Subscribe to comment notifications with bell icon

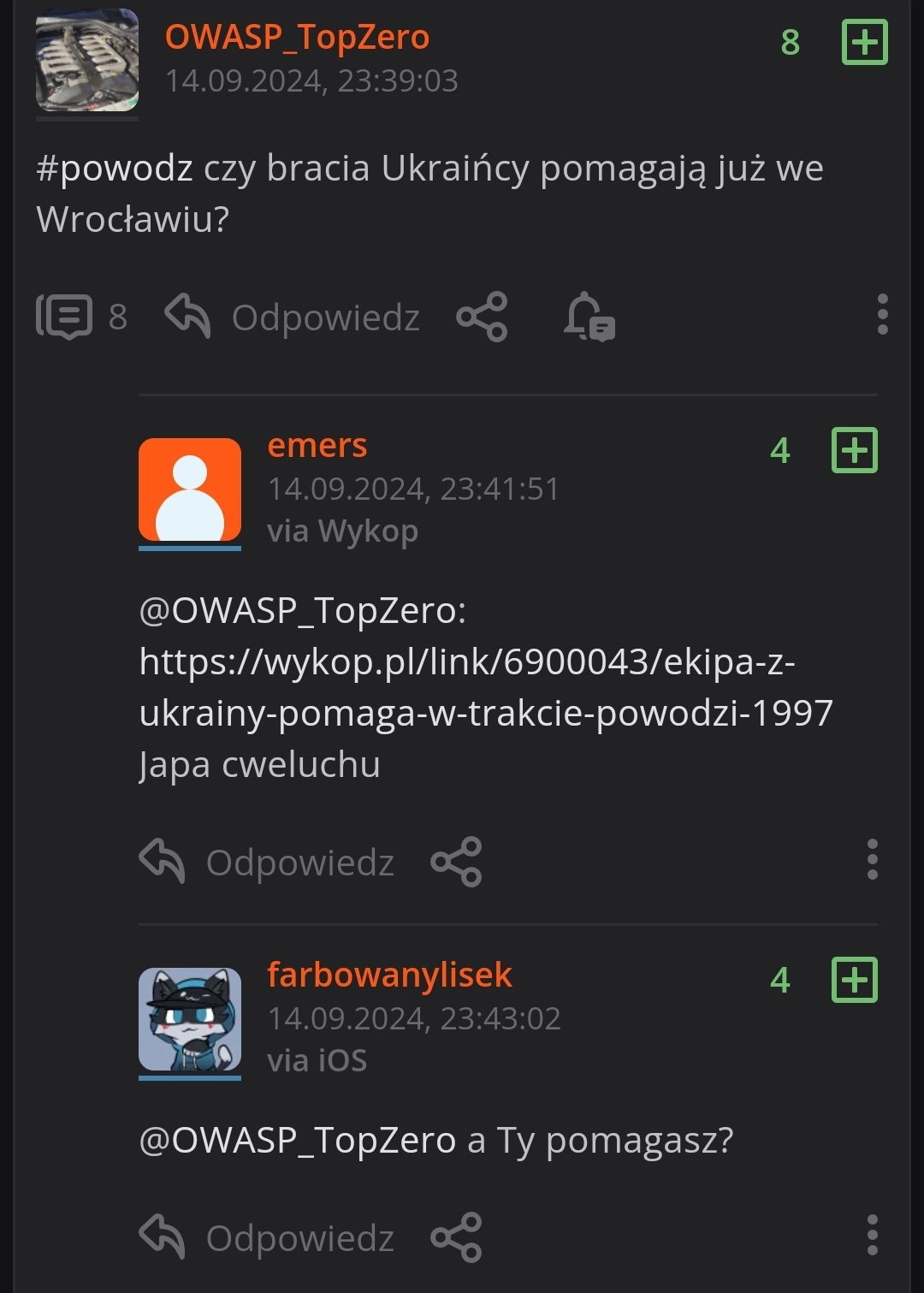pyautogui.click(x=589, y=317)
